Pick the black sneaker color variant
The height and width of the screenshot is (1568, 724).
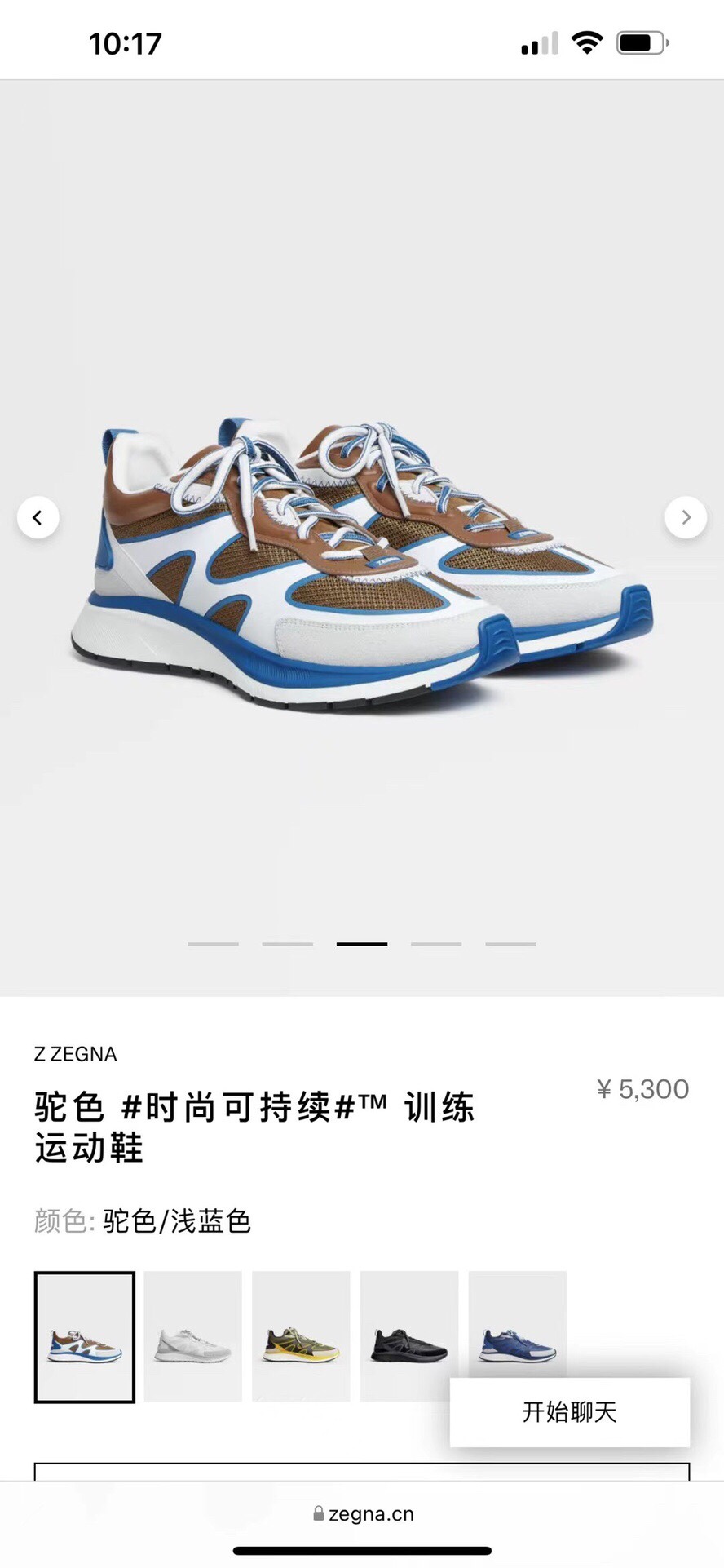pyautogui.click(x=409, y=1335)
